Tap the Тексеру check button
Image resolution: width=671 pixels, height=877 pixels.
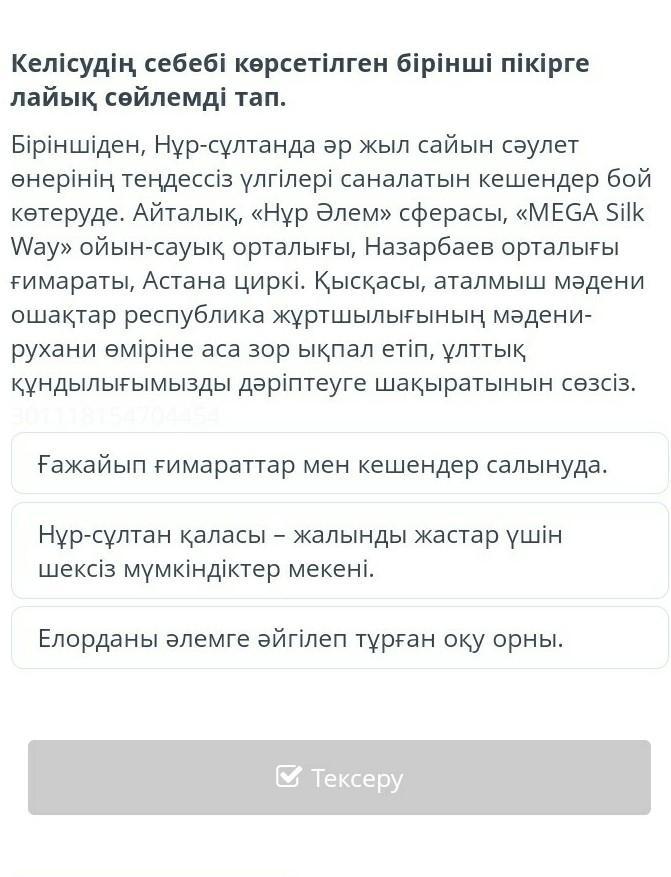[x=339, y=777]
